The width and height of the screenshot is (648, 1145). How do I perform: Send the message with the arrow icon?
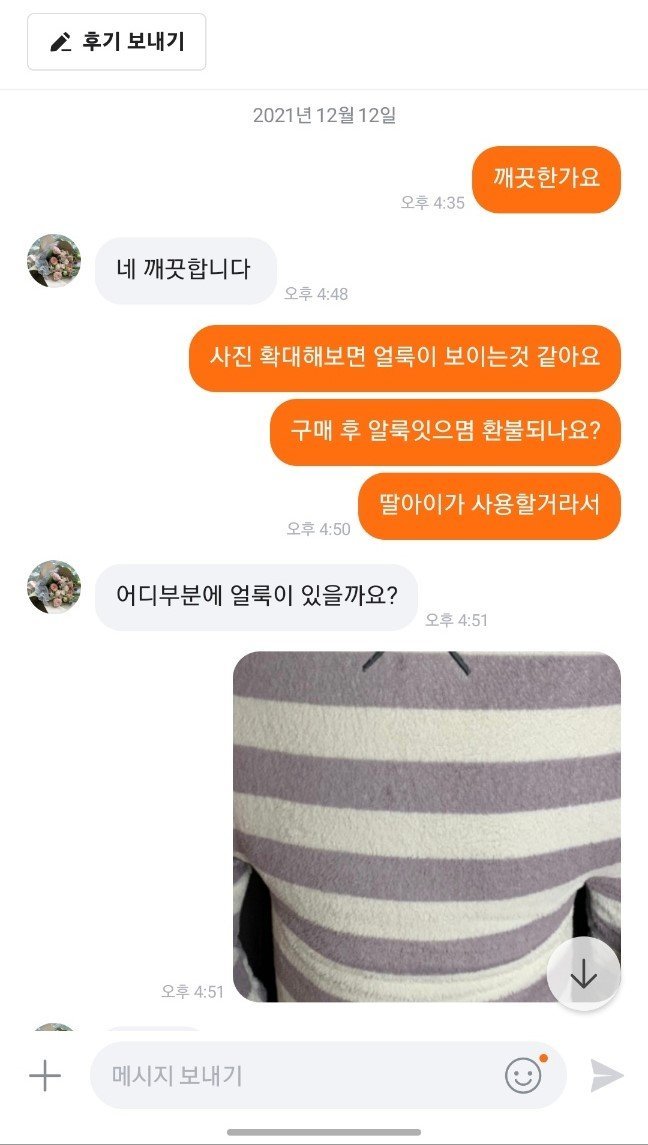pyautogui.click(x=606, y=1076)
